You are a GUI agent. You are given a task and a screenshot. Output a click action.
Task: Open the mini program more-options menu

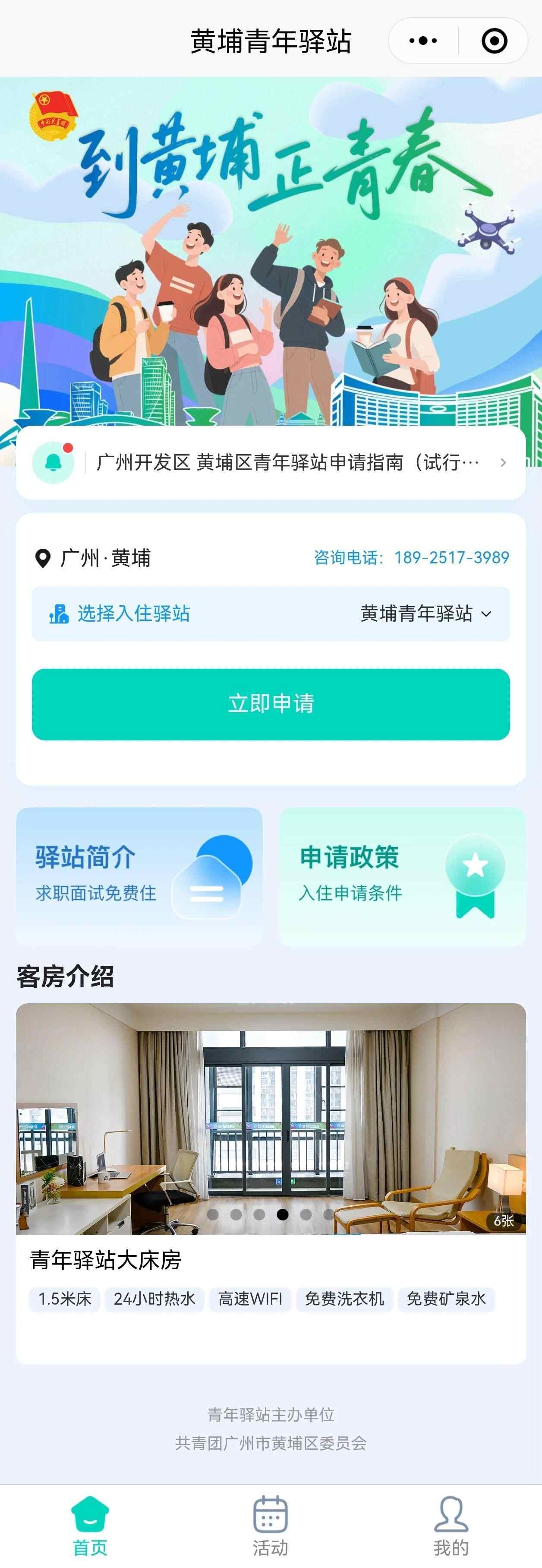[423, 41]
